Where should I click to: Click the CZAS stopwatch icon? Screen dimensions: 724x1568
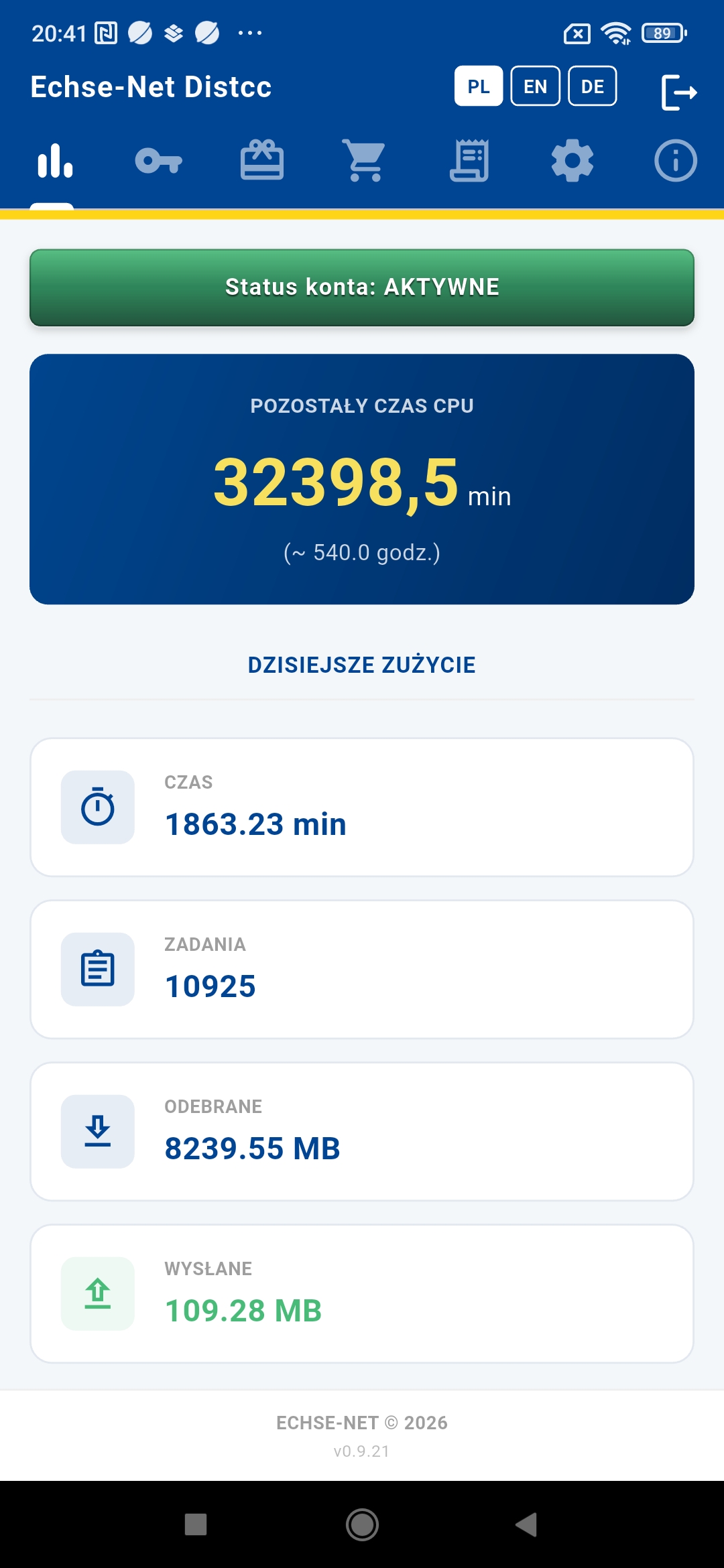98,806
